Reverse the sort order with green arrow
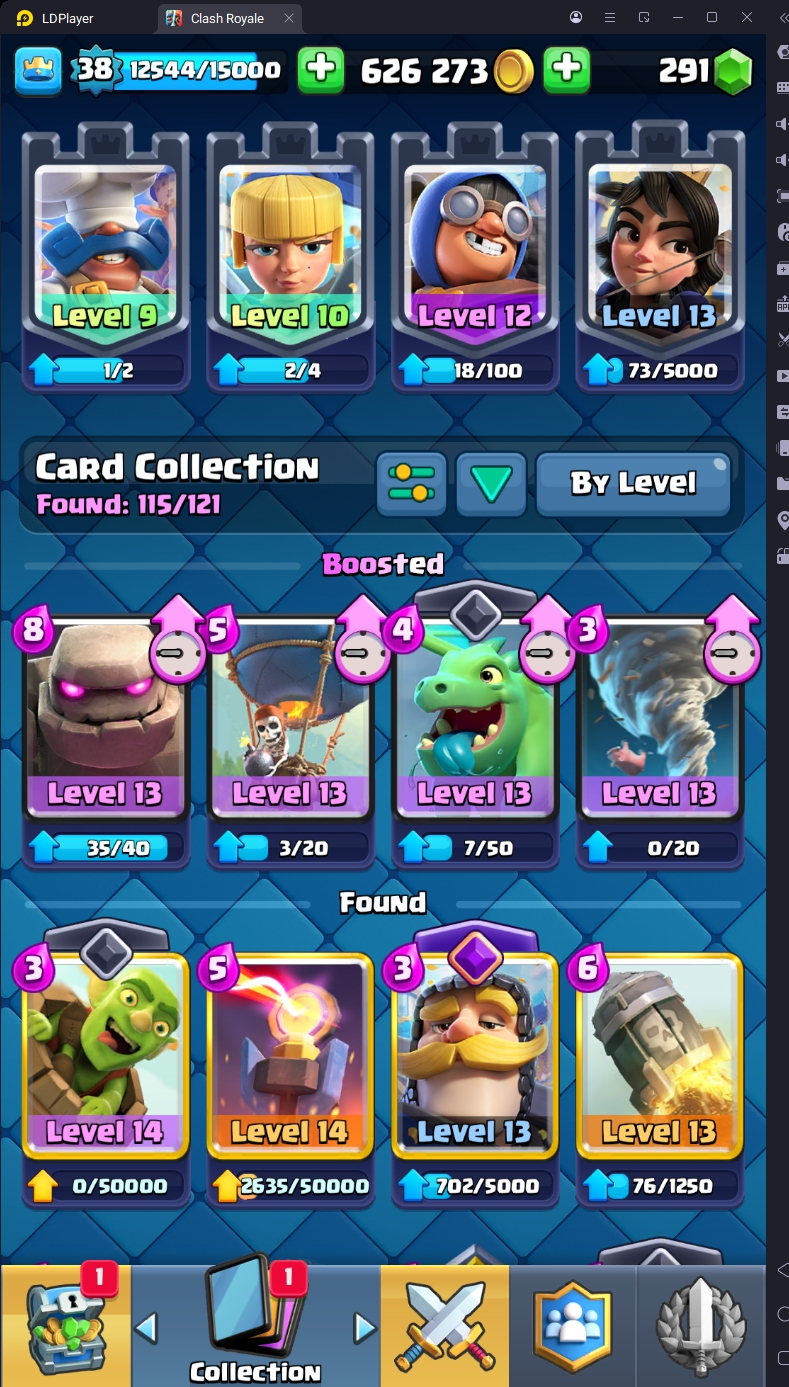 (x=491, y=483)
